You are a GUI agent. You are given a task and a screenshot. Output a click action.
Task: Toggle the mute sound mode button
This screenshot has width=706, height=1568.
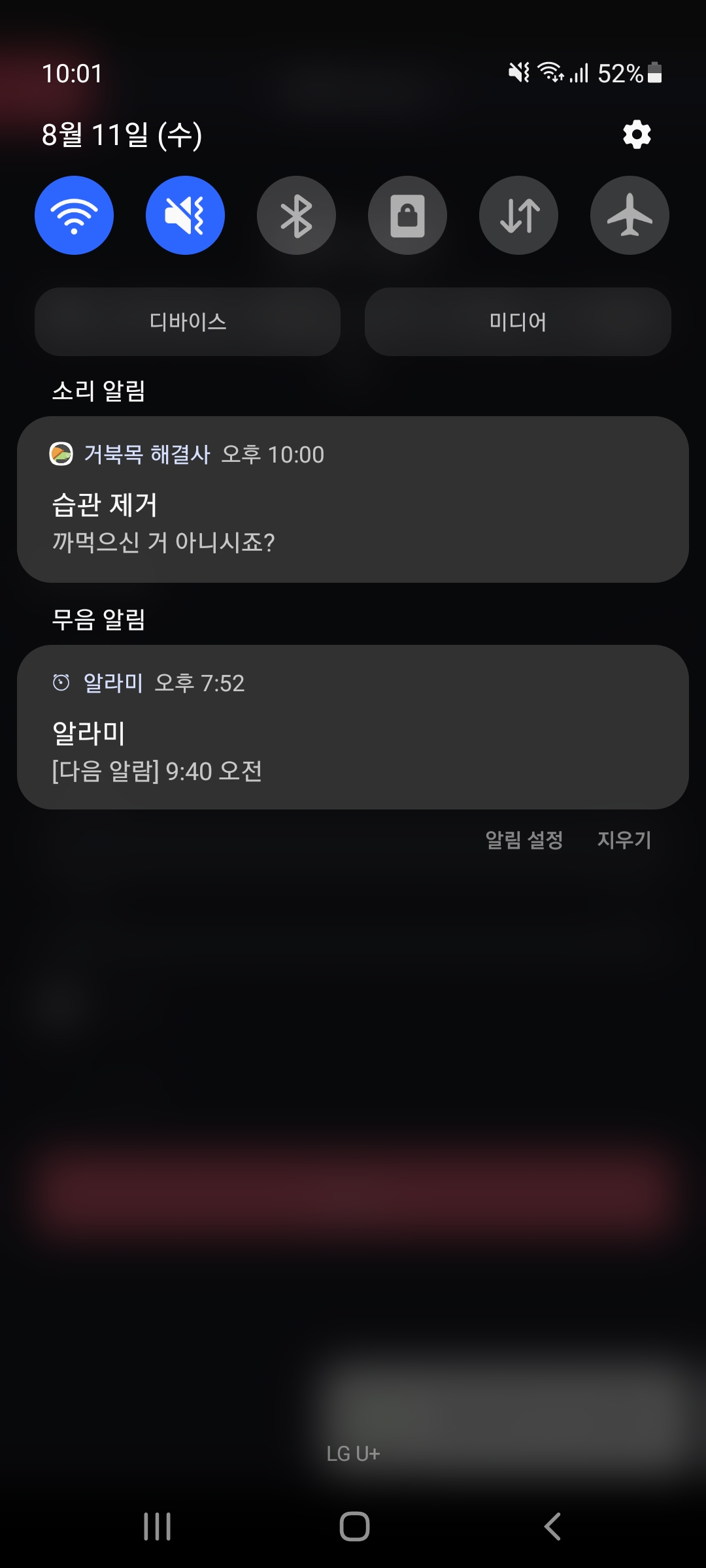tap(185, 215)
